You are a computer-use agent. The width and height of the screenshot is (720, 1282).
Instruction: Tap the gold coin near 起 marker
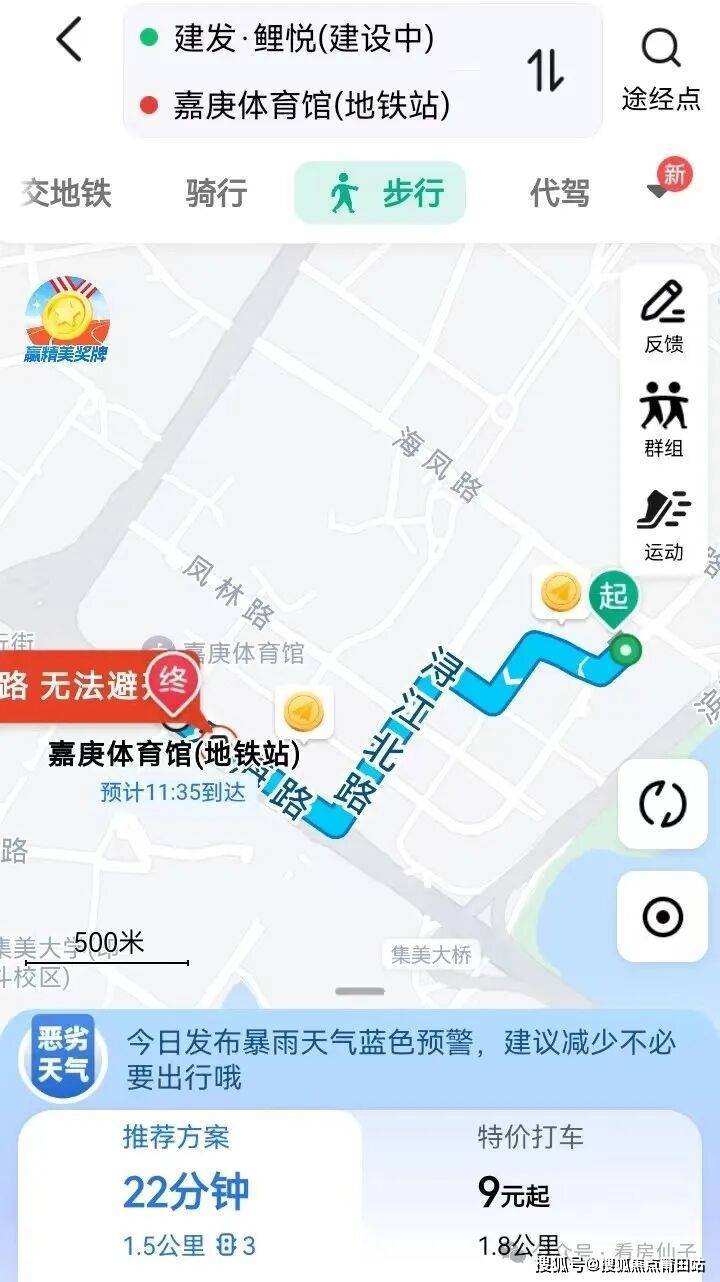pyautogui.click(x=561, y=594)
